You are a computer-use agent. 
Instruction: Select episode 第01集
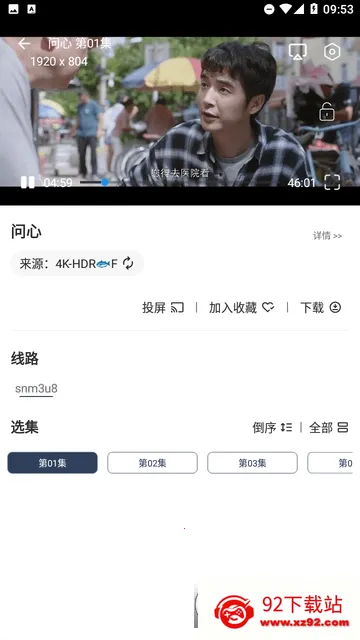tap(53, 463)
